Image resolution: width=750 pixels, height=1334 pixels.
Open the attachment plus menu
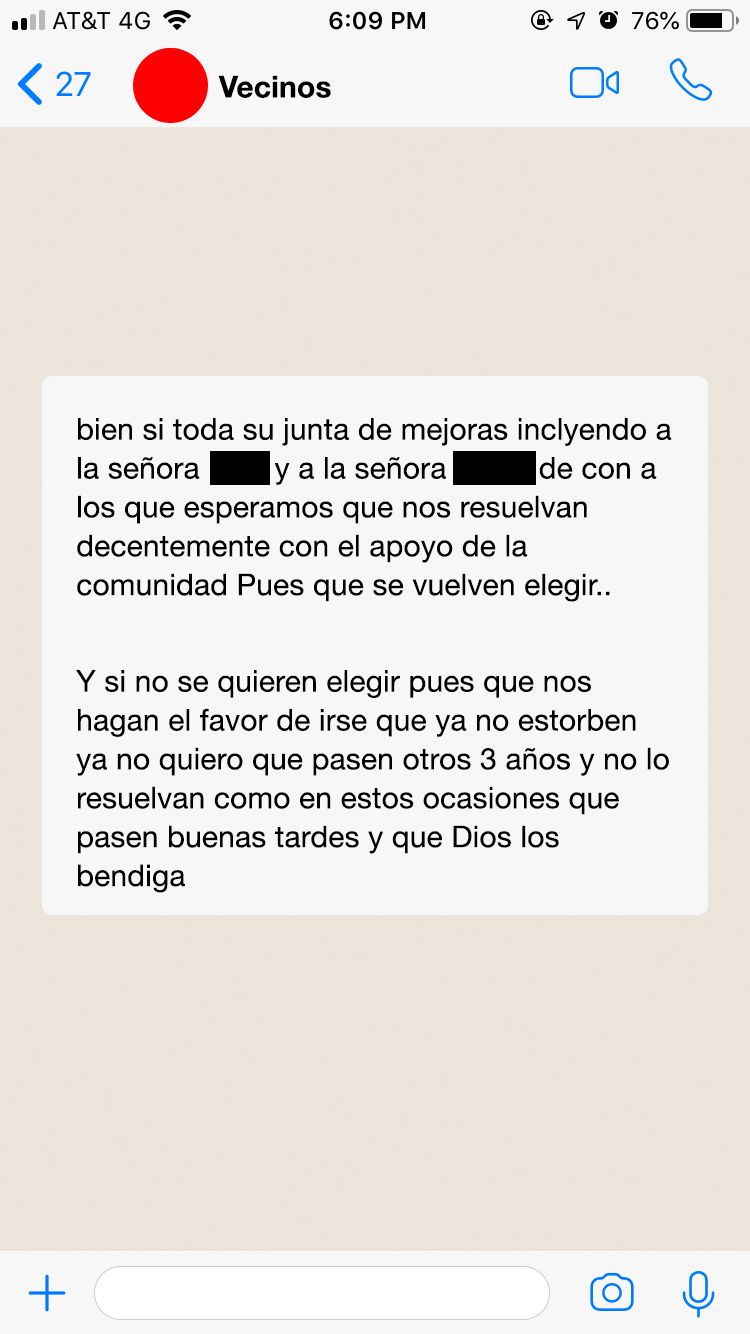[x=47, y=1293]
